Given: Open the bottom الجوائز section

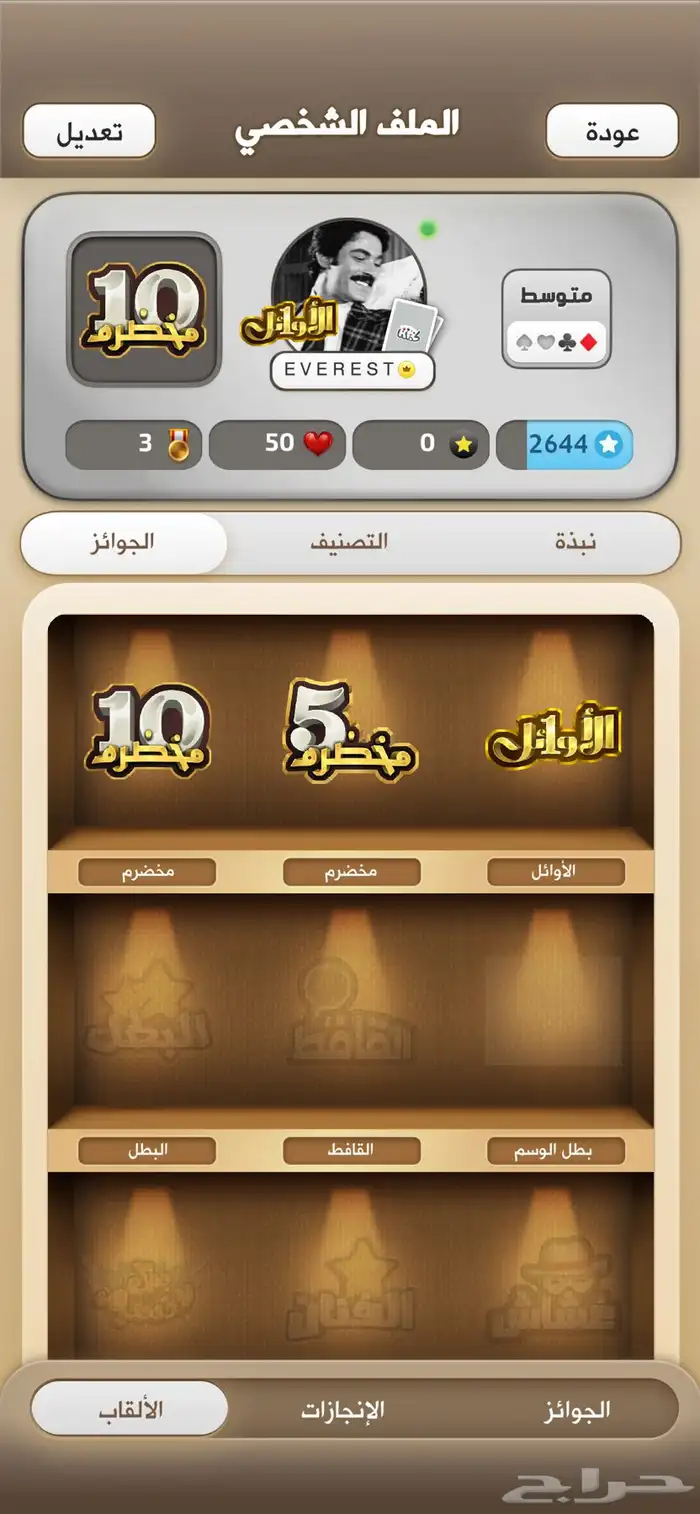Looking at the screenshot, I should point(577,1410).
